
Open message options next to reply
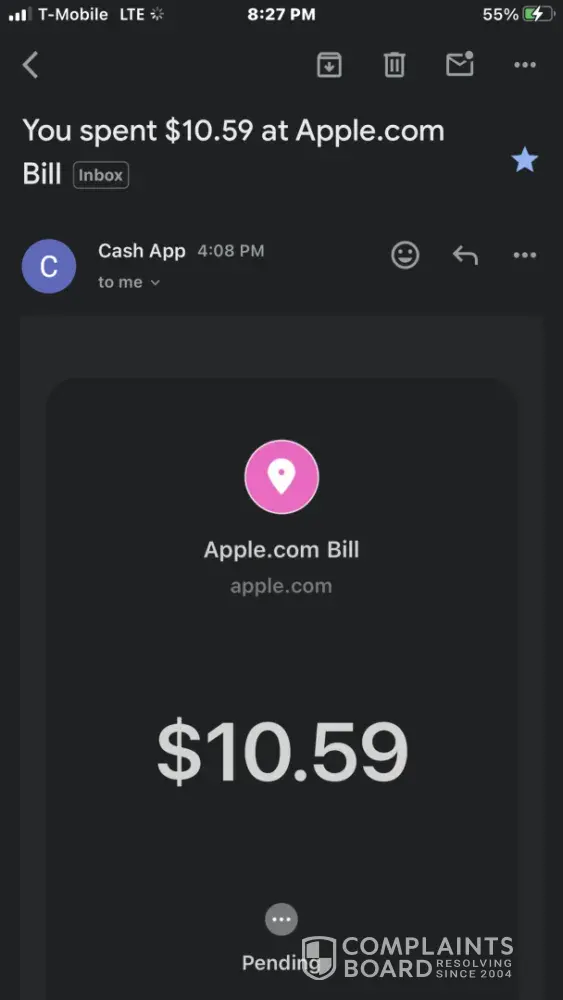(x=525, y=255)
